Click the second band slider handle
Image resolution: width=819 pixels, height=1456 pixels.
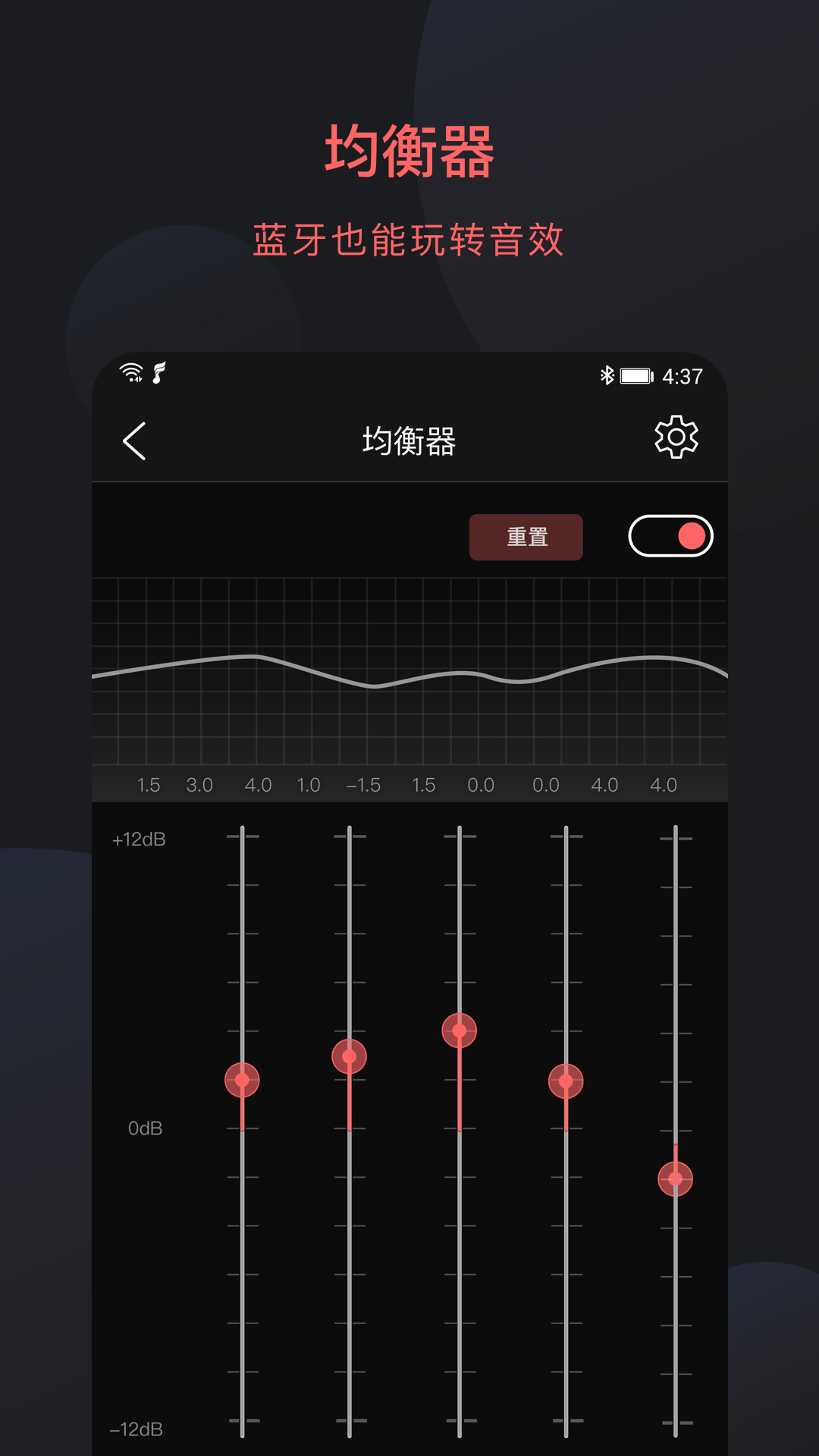click(x=350, y=1056)
